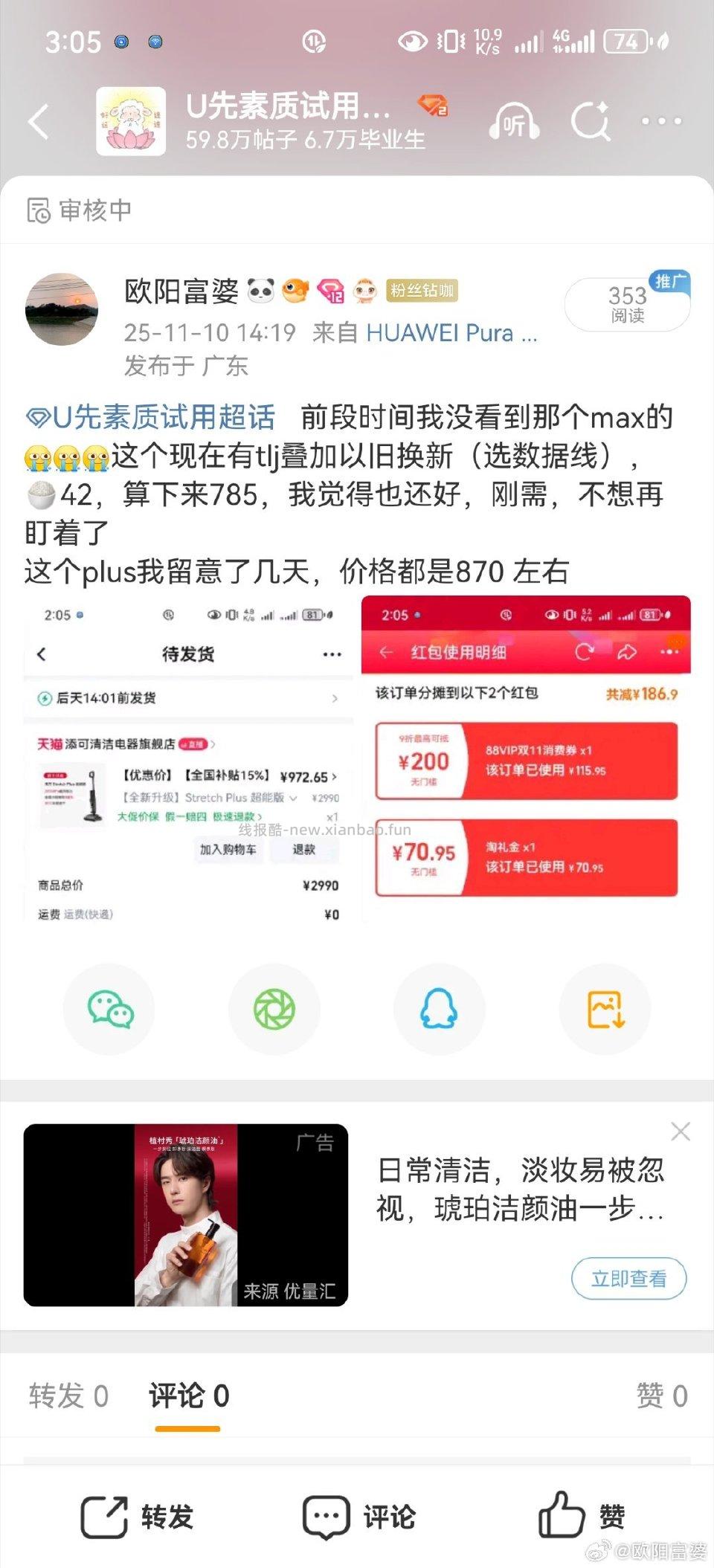Share the post via the WeChat icon
This screenshot has height=1568, width=714.
(x=108, y=1009)
